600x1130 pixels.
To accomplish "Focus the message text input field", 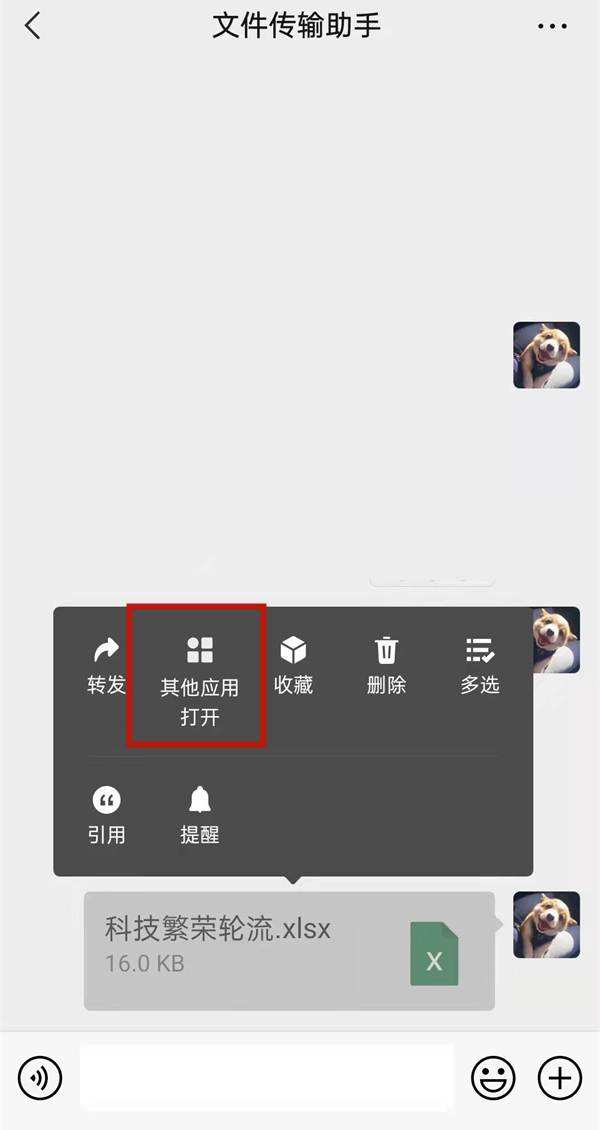I will click(266, 1077).
